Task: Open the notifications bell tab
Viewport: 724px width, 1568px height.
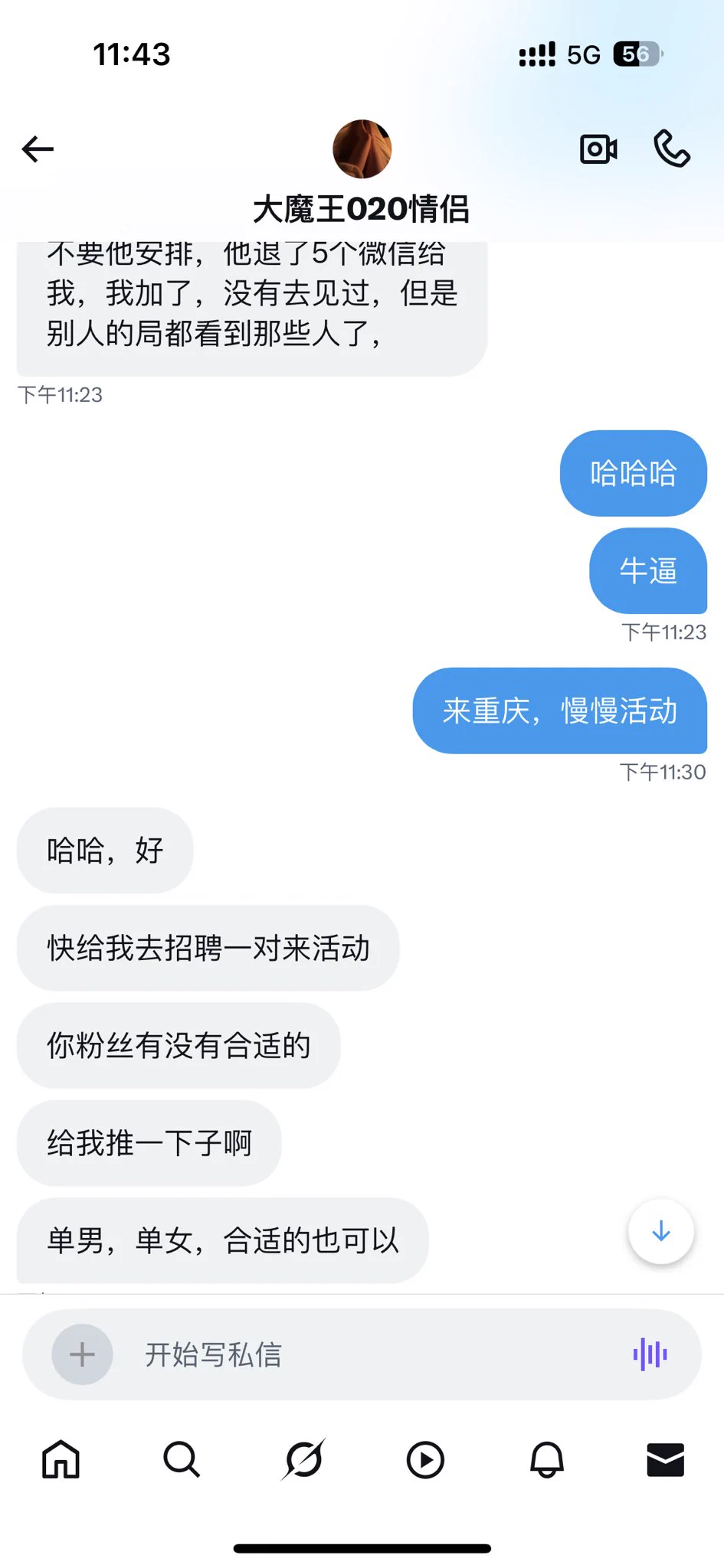Action: coord(546,1459)
